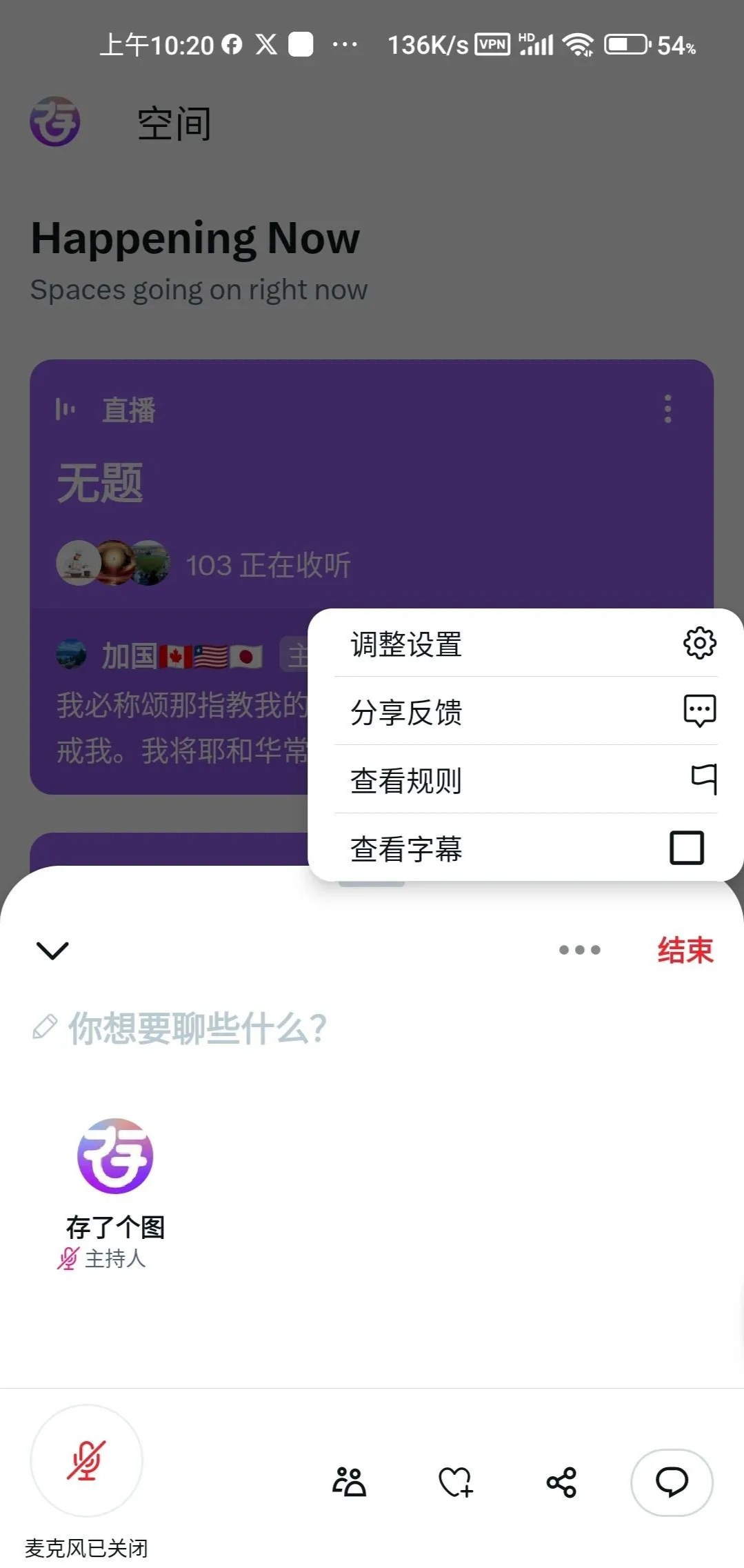Enable the 查看字幕 captions checkbox
The width and height of the screenshot is (744, 1568).
[685, 847]
